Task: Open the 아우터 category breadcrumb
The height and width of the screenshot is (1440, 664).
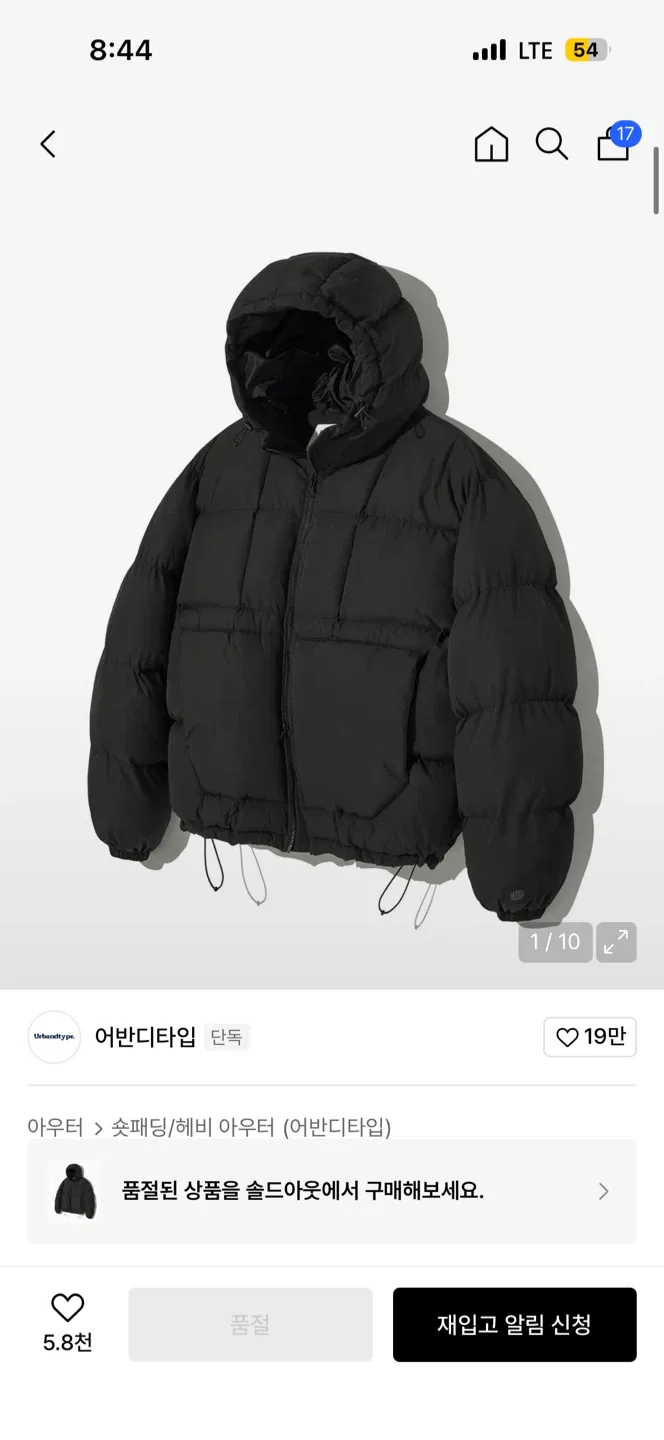Action: [55, 1127]
